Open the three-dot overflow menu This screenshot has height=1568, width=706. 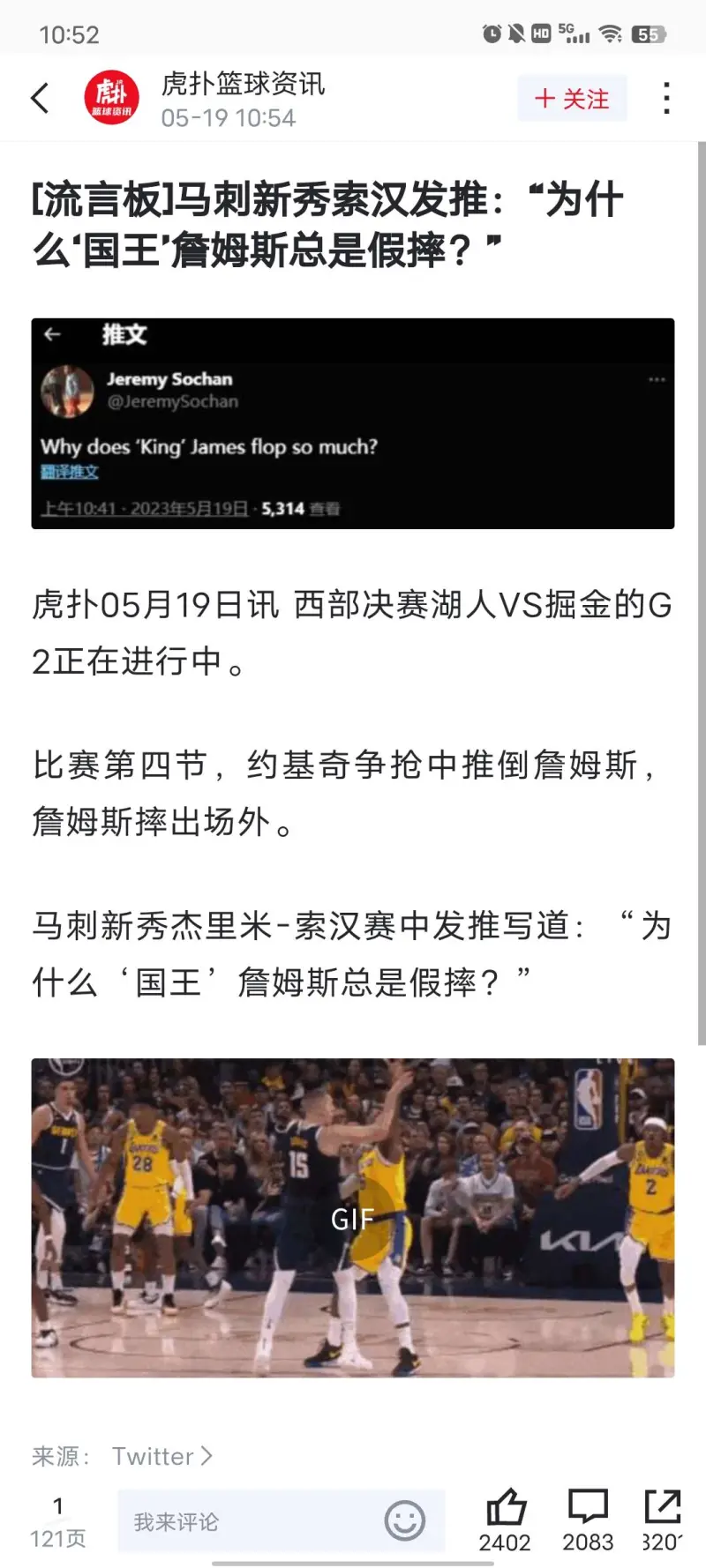pos(666,98)
